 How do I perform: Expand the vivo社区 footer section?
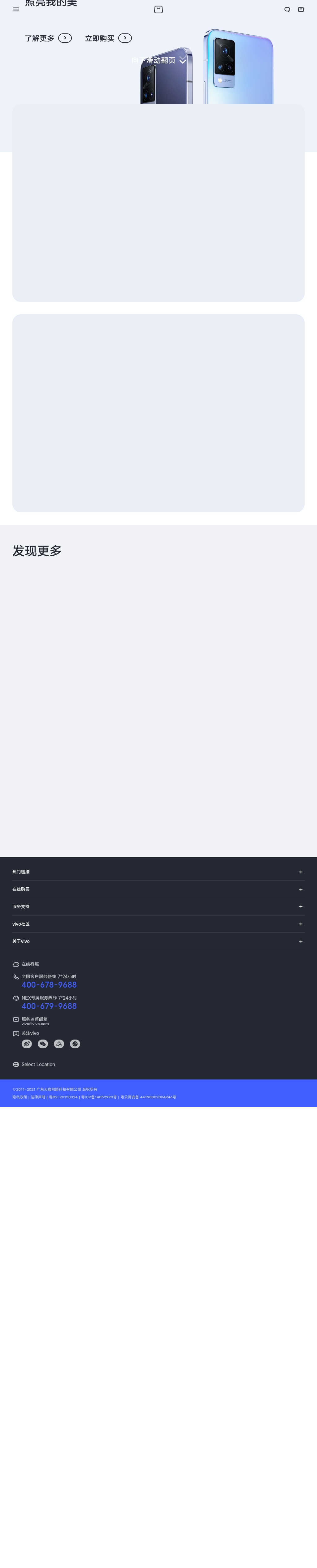coord(301,924)
